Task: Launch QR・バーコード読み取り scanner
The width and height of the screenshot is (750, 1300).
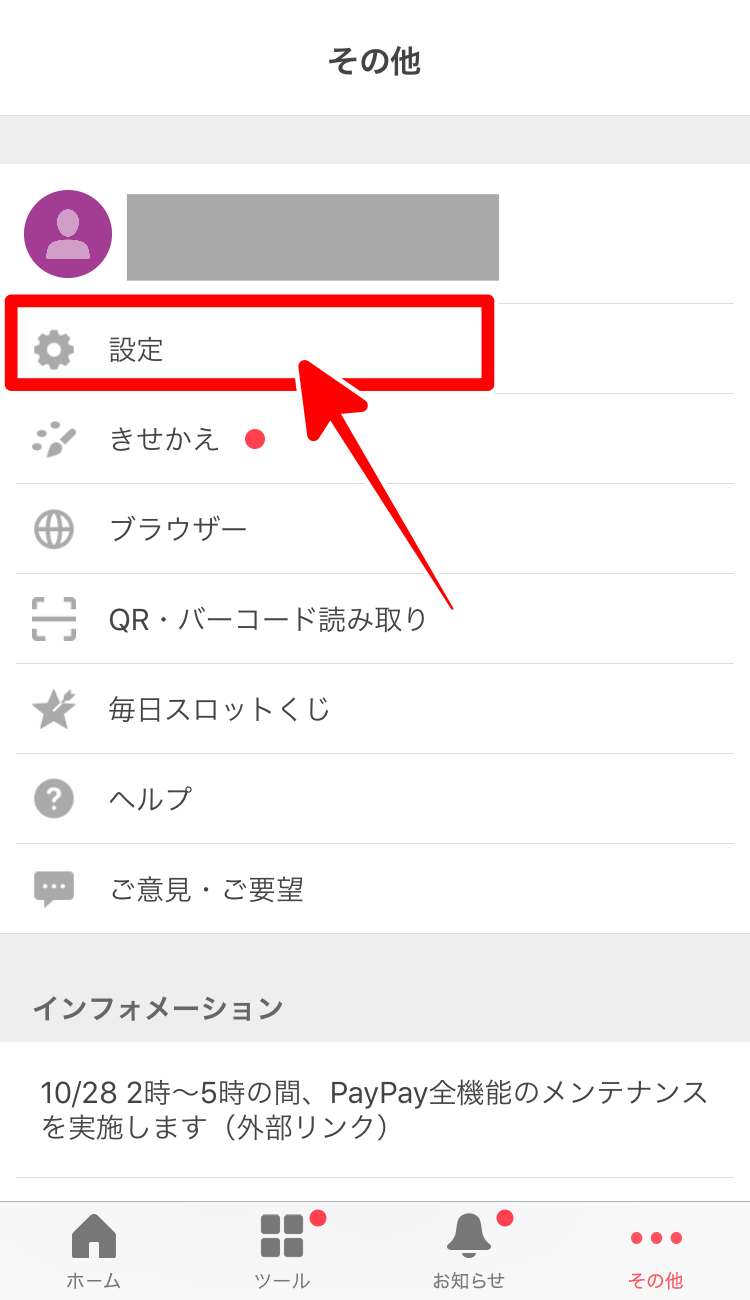Action: 267,619
